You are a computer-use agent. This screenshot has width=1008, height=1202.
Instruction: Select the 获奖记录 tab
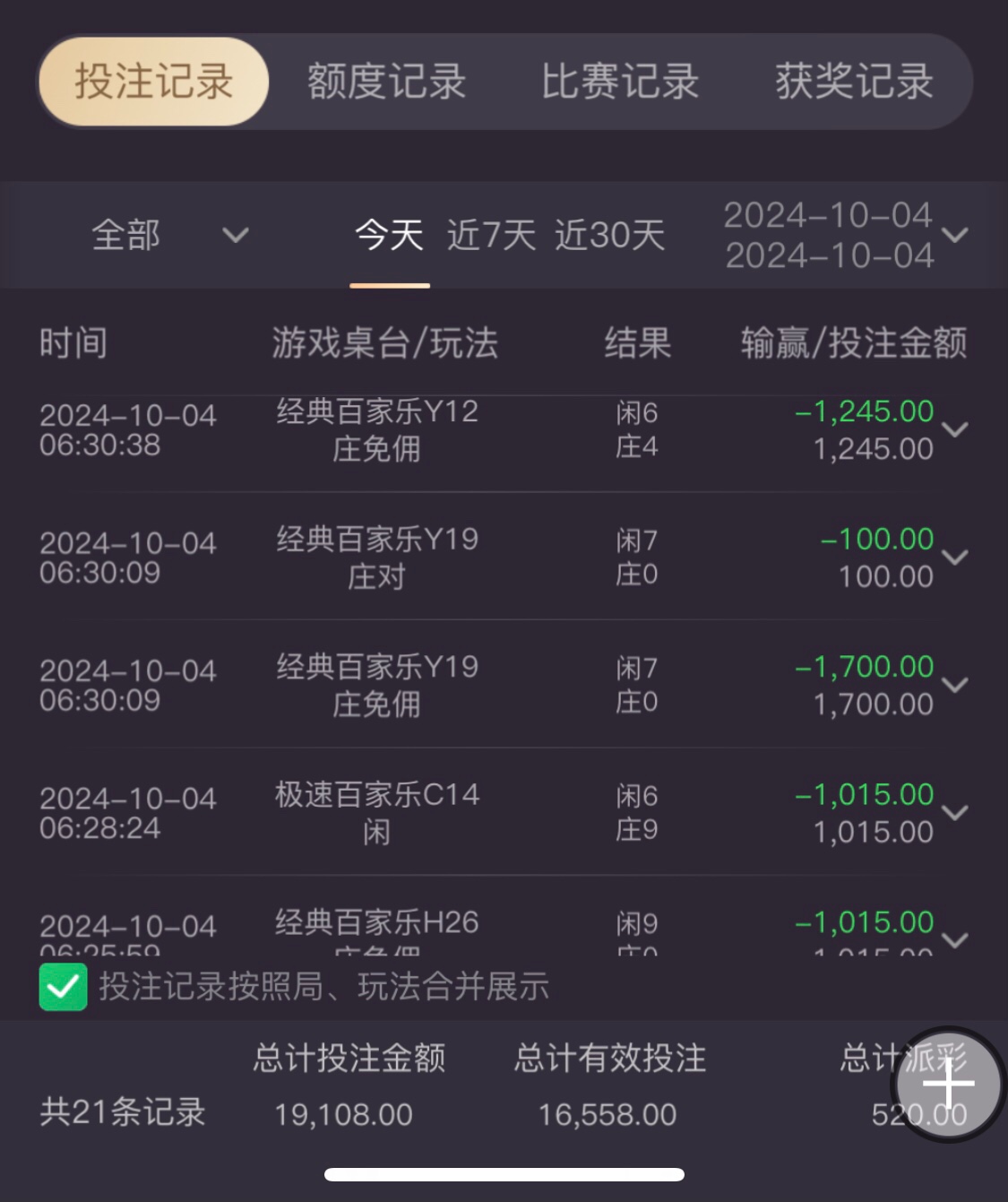click(854, 82)
